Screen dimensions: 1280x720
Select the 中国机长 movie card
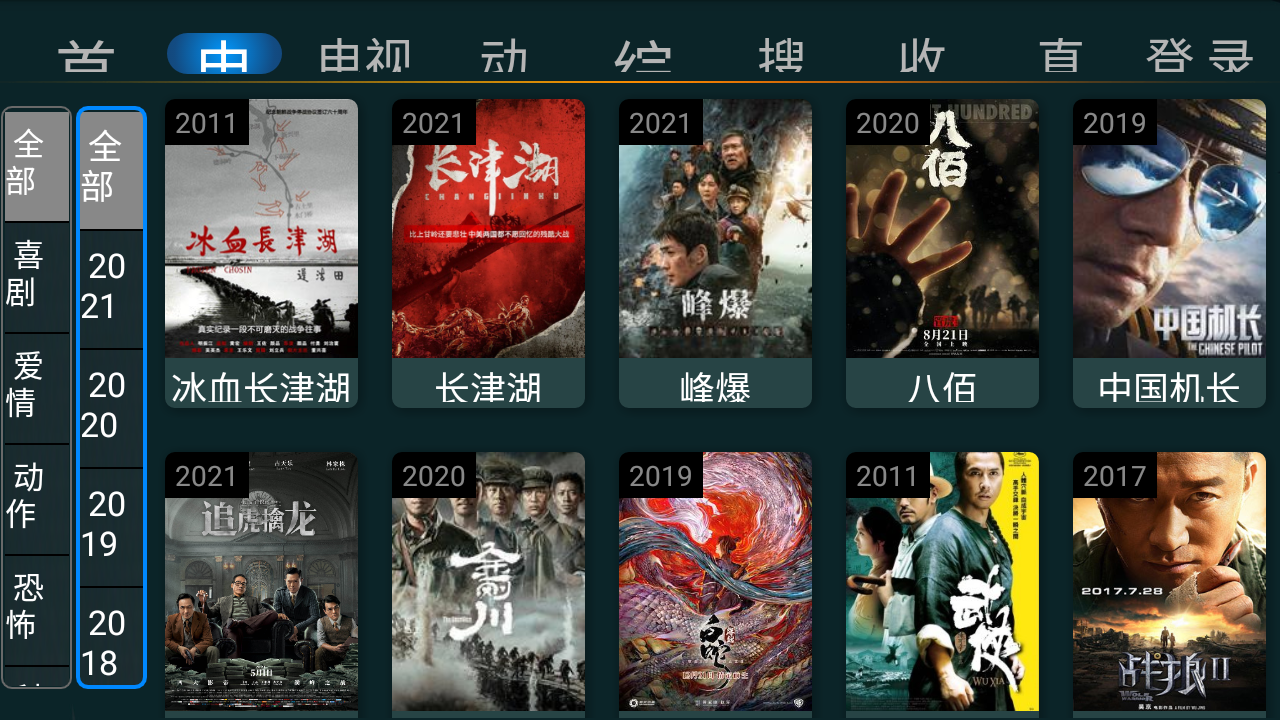coord(1169,252)
